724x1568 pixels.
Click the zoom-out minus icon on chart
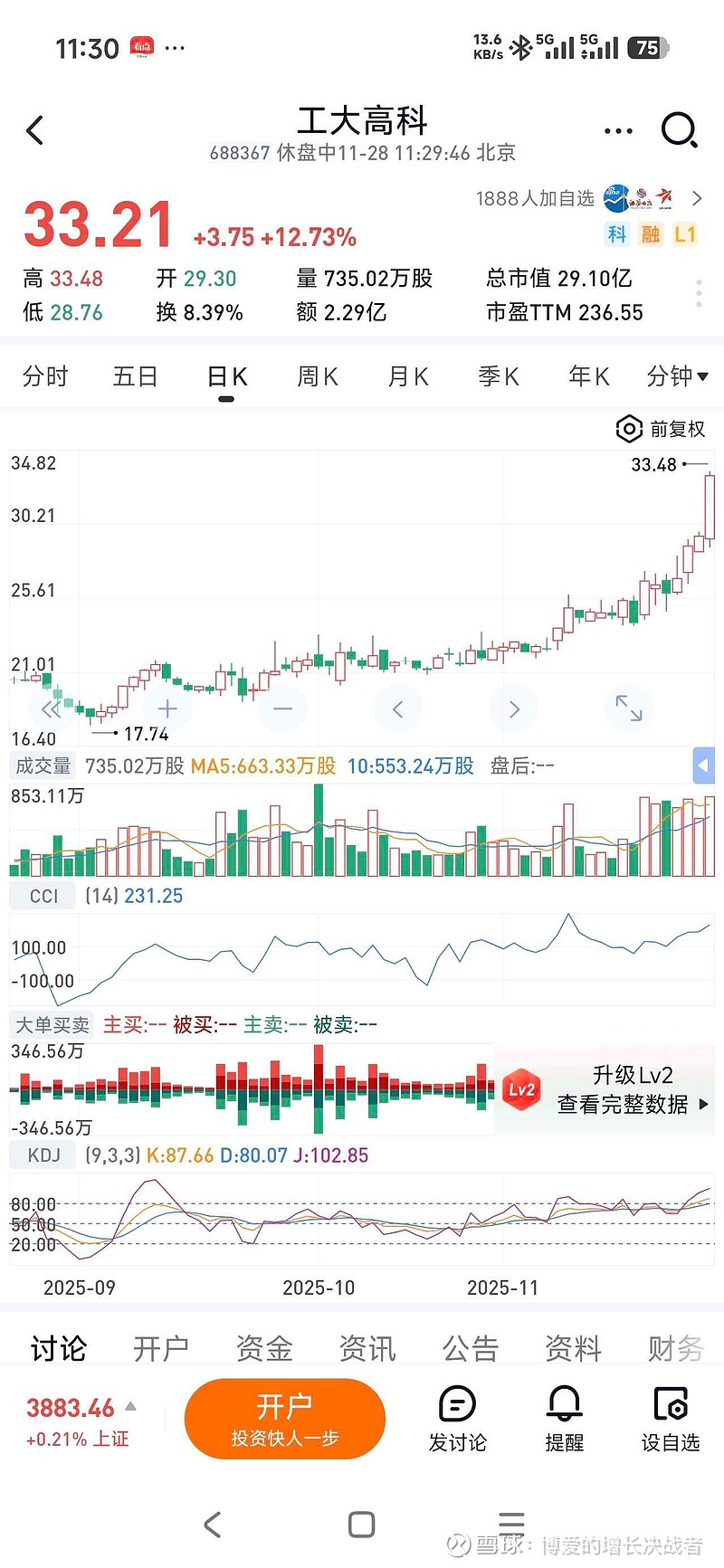[282, 708]
